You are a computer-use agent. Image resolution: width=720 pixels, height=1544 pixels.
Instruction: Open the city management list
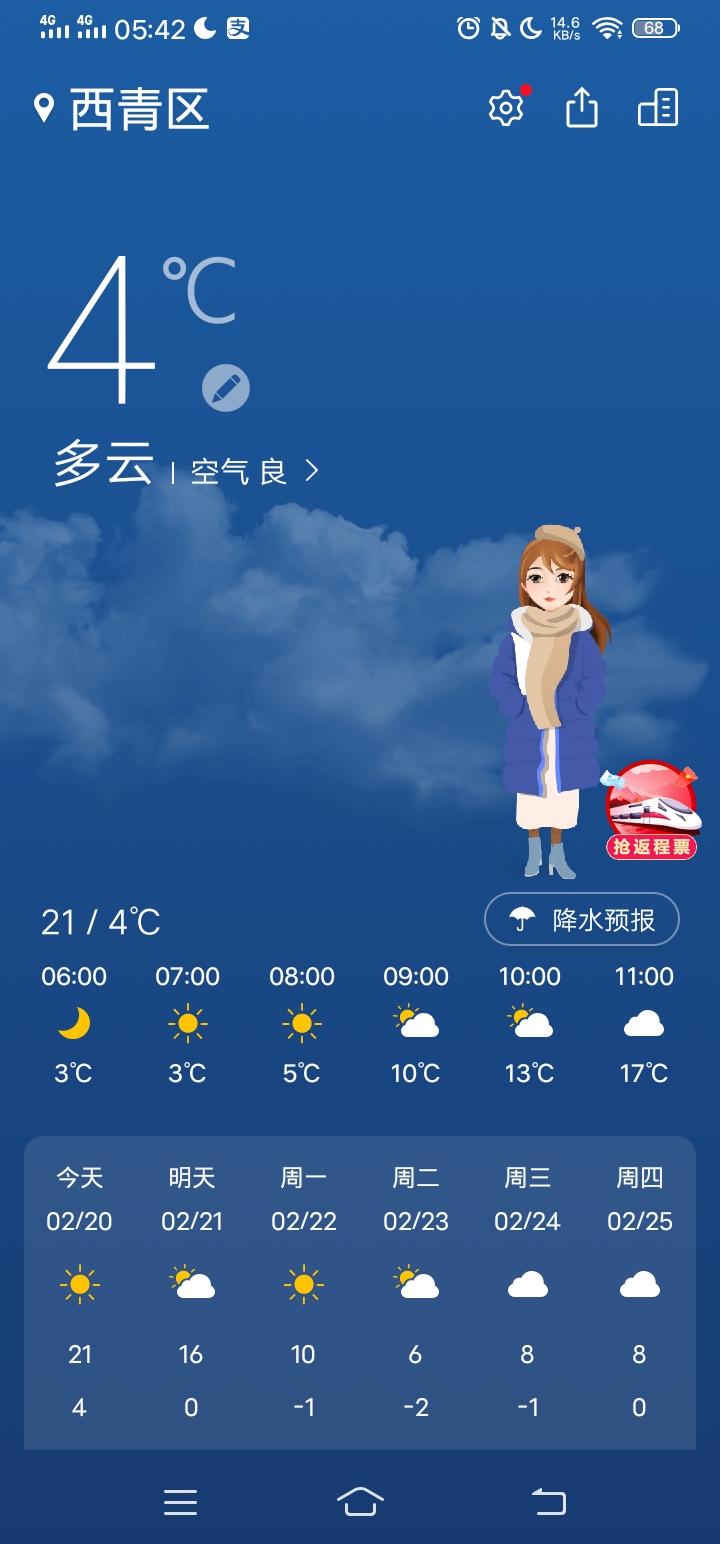point(658,108)
